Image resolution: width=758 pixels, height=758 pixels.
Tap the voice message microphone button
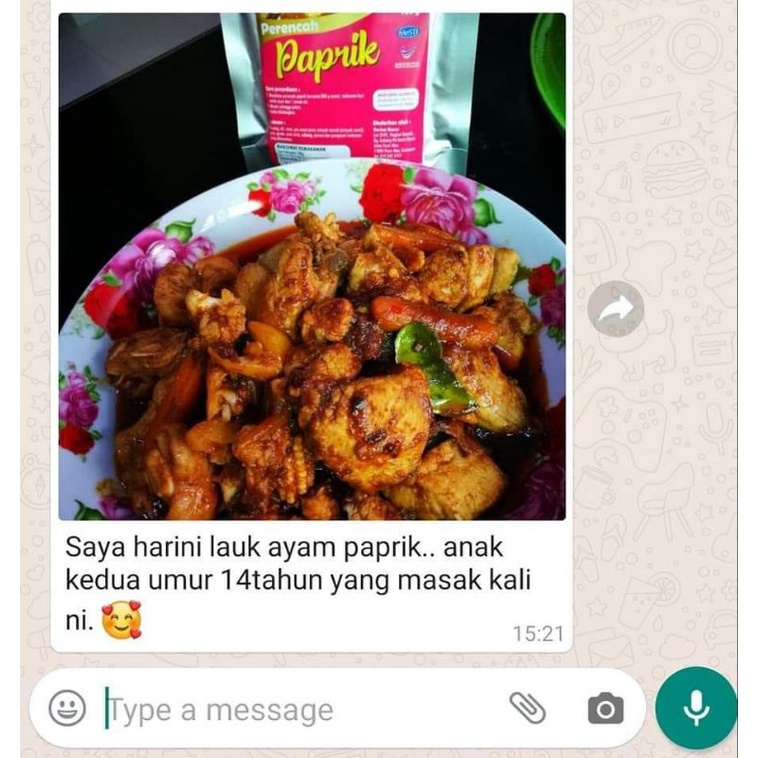pos(696,708)
